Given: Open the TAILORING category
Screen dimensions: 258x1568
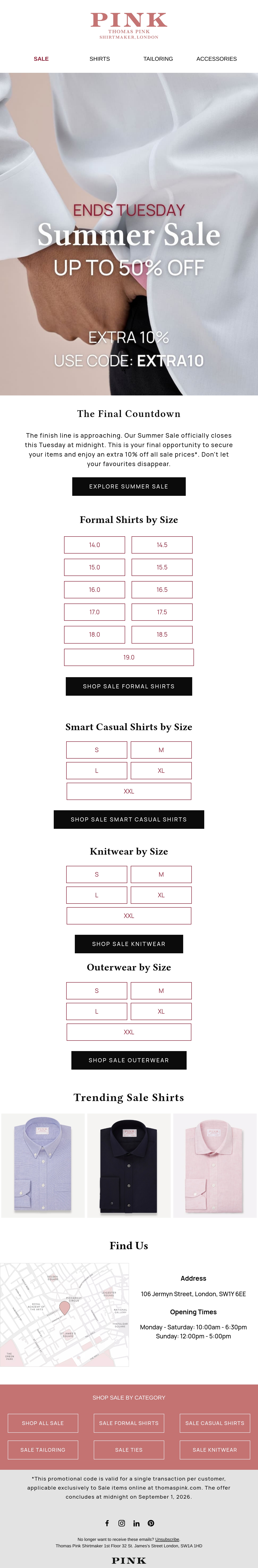Looking at the screenshot, I should click(x=158, y=59).
